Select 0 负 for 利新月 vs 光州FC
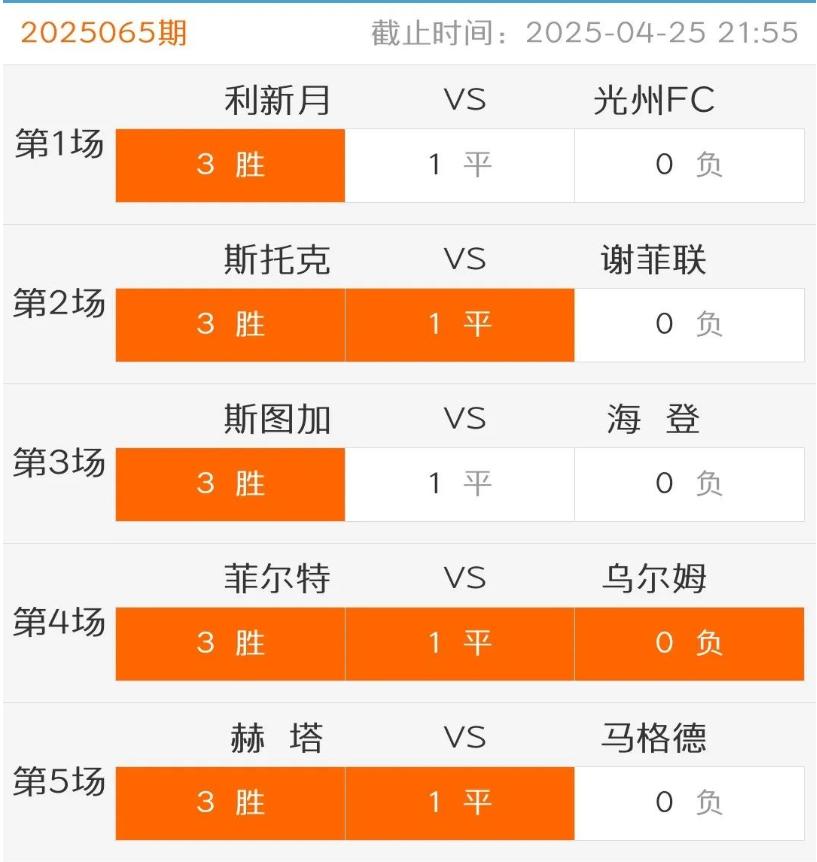The height and width of the screenshot is (862, 817). point(689,165)
